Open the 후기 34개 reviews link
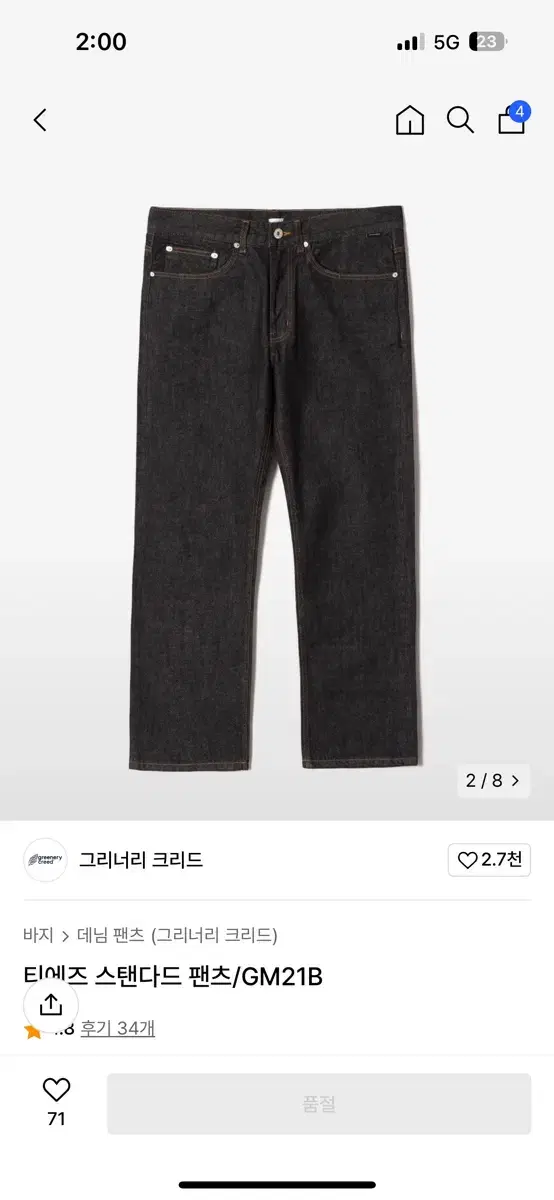 click(118, 1028)
